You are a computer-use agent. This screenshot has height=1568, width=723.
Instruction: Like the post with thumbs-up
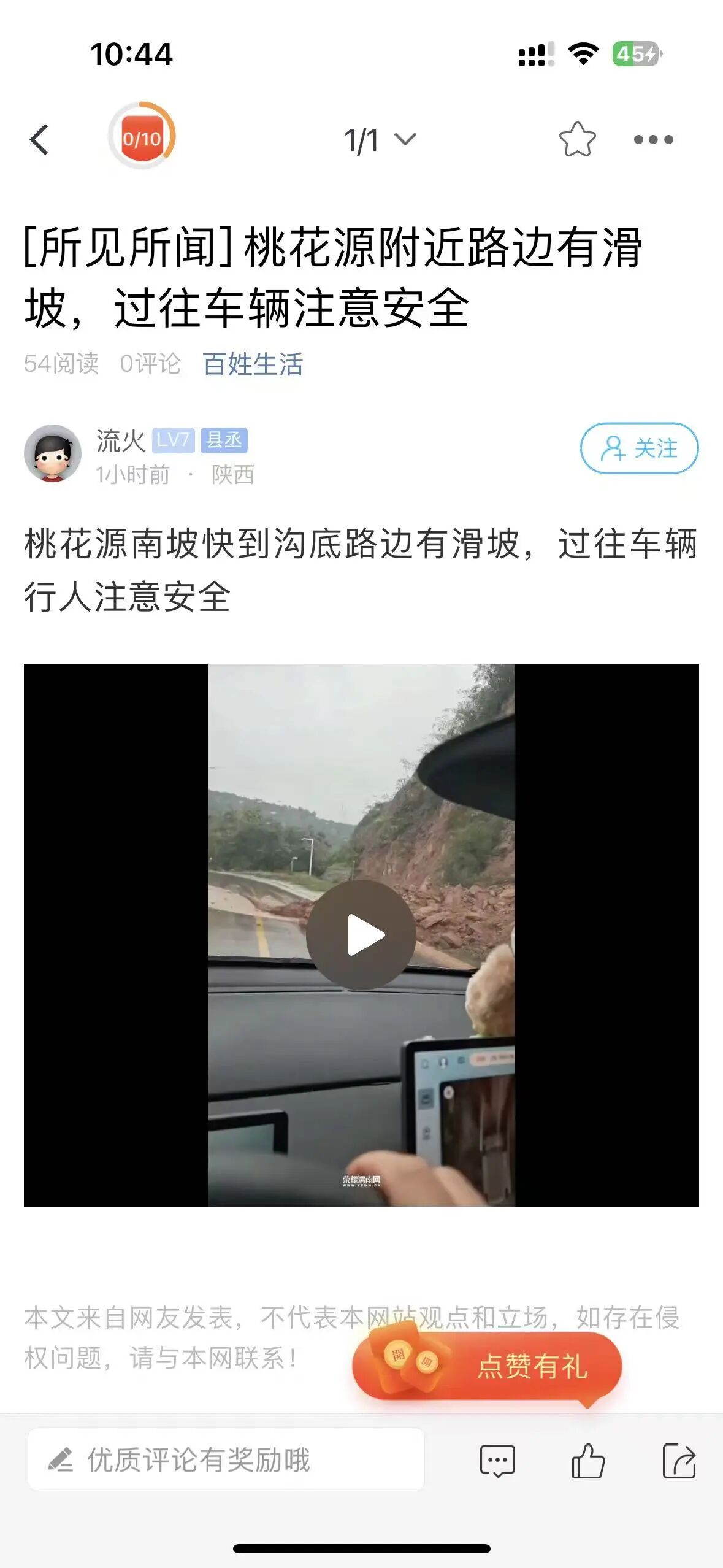(x=587, y=1461)
